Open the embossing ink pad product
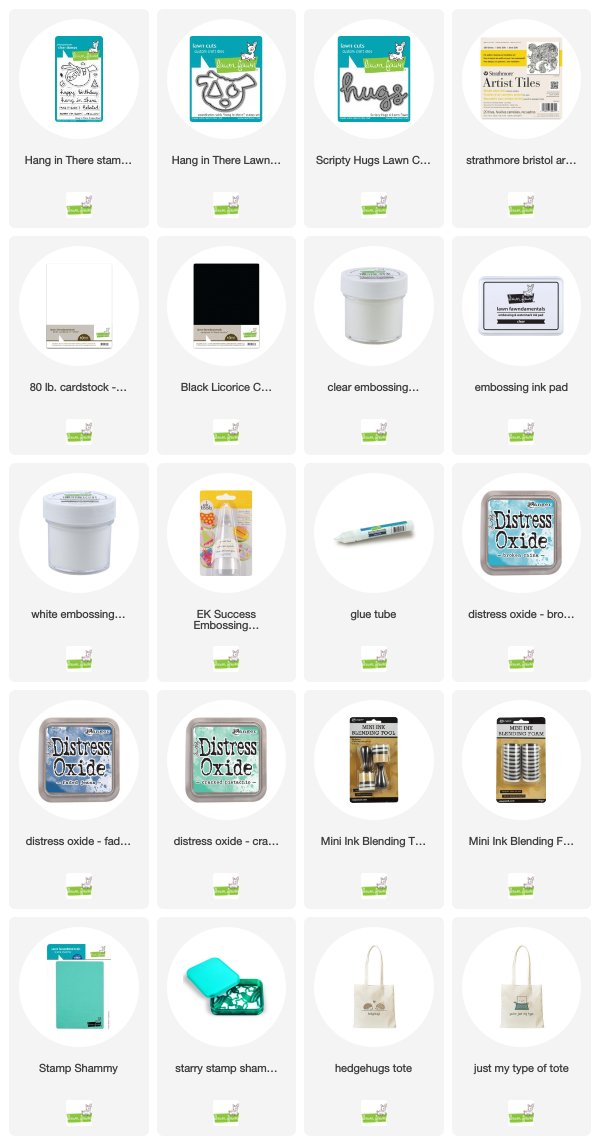The height and width of the screenshot is (1145, 600). [x=521, y=345]
